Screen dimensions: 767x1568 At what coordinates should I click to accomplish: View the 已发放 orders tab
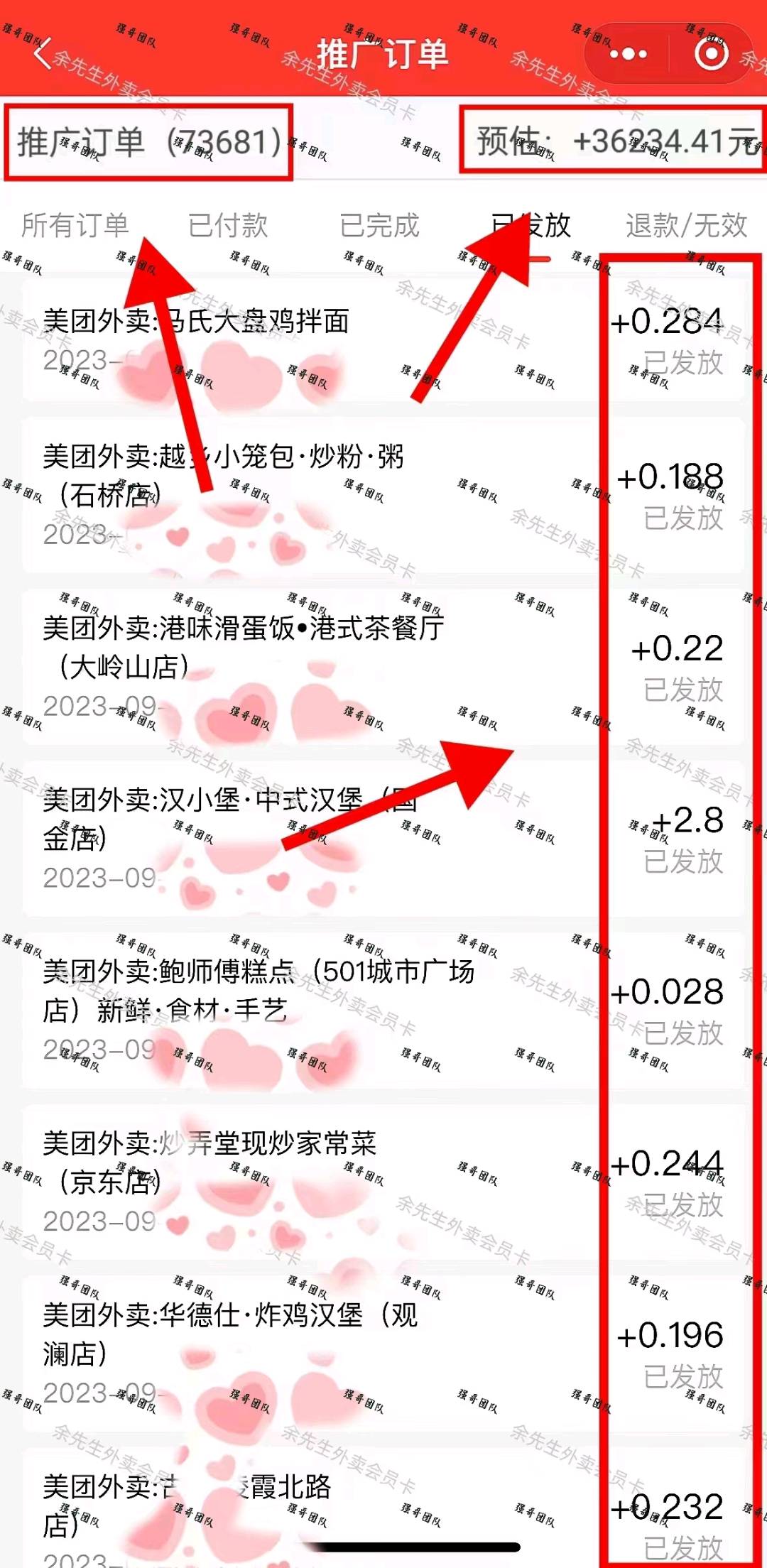click(532, 226)
